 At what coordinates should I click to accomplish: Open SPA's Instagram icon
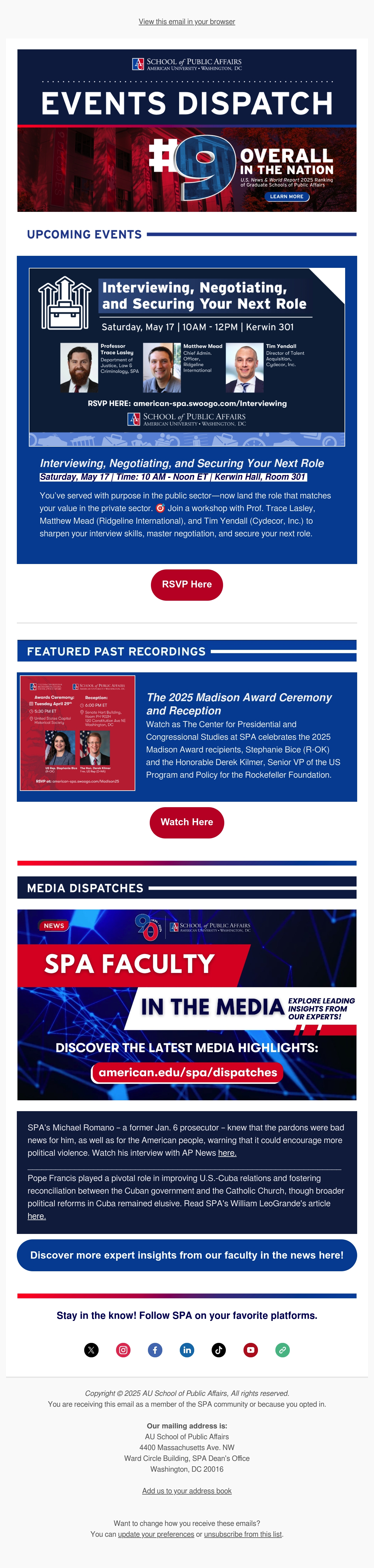tap(124, 1350)
